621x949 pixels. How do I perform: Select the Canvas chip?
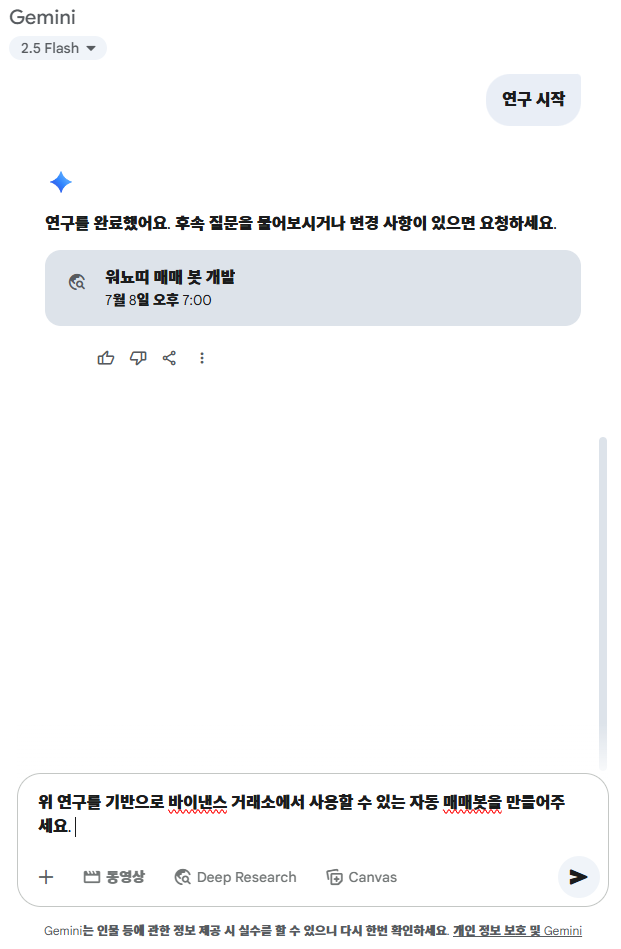click(361, 877)
